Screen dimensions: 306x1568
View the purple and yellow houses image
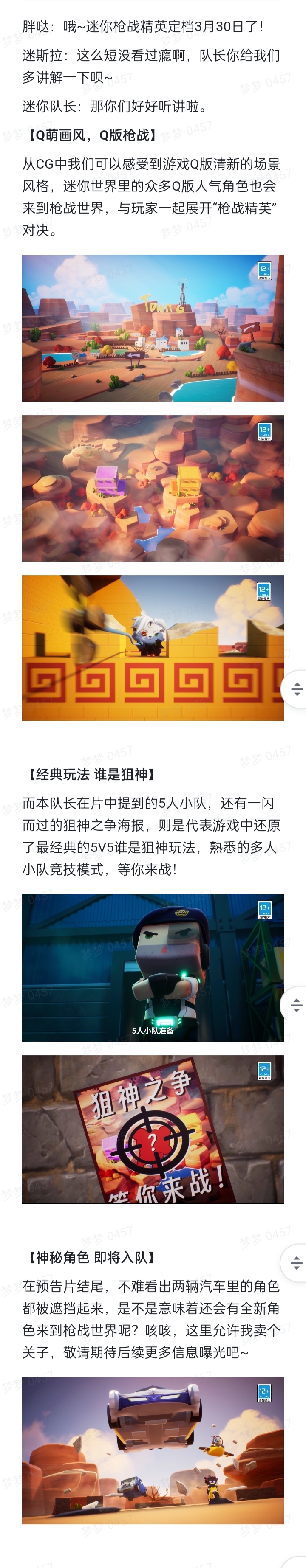[153, 488]
